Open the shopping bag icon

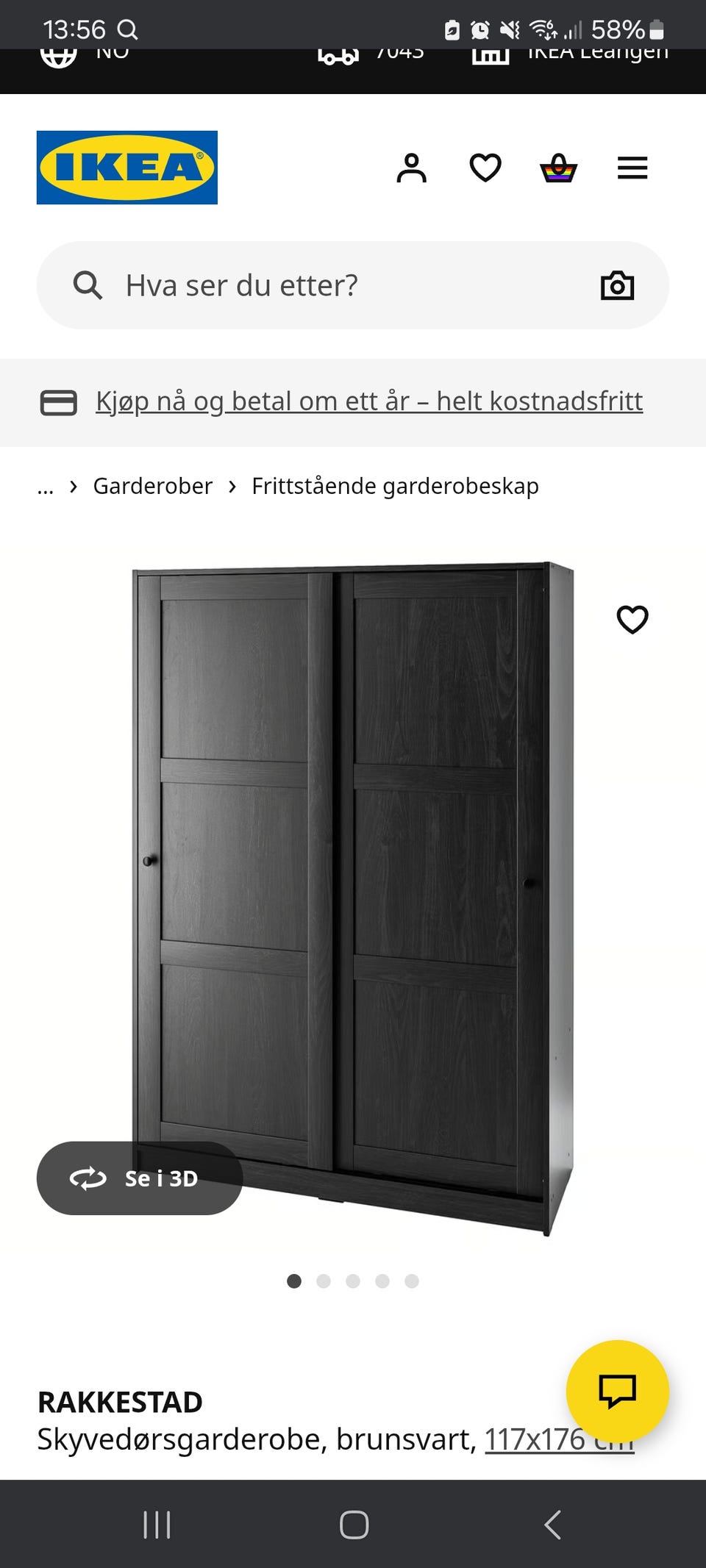pos(559,168)
